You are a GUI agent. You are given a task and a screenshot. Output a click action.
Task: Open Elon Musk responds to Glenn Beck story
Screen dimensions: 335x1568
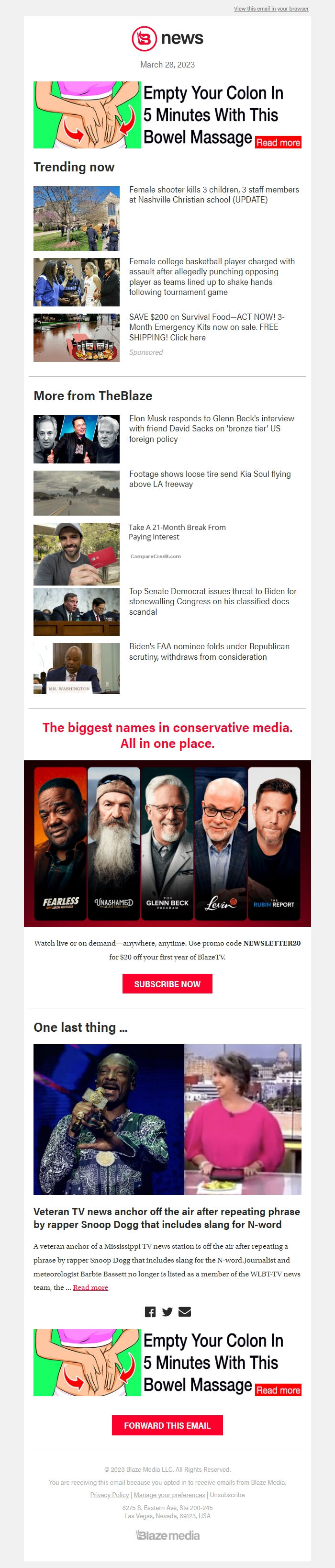pos(211,429)
